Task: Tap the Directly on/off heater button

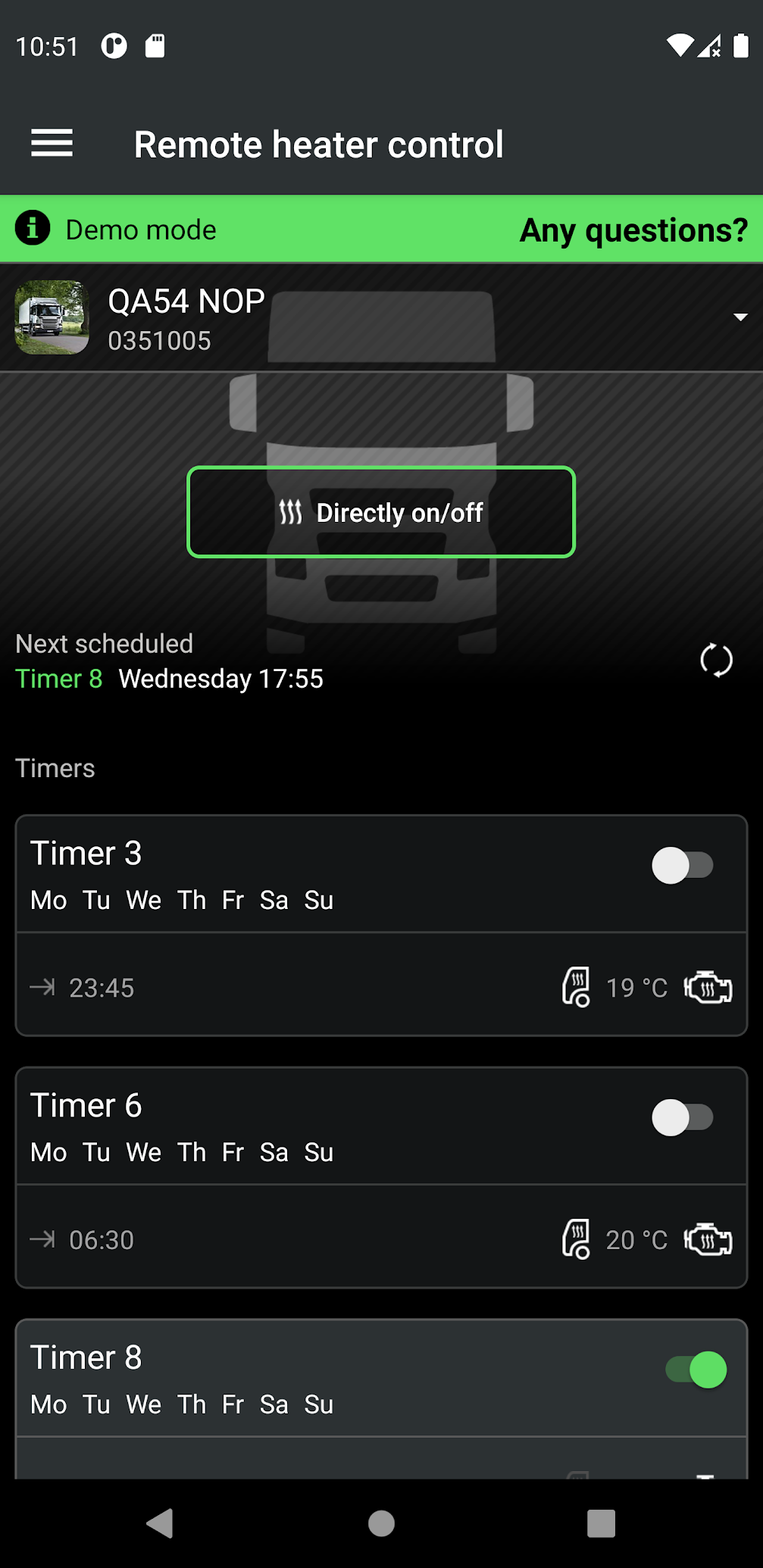Action: click(381, 512)
